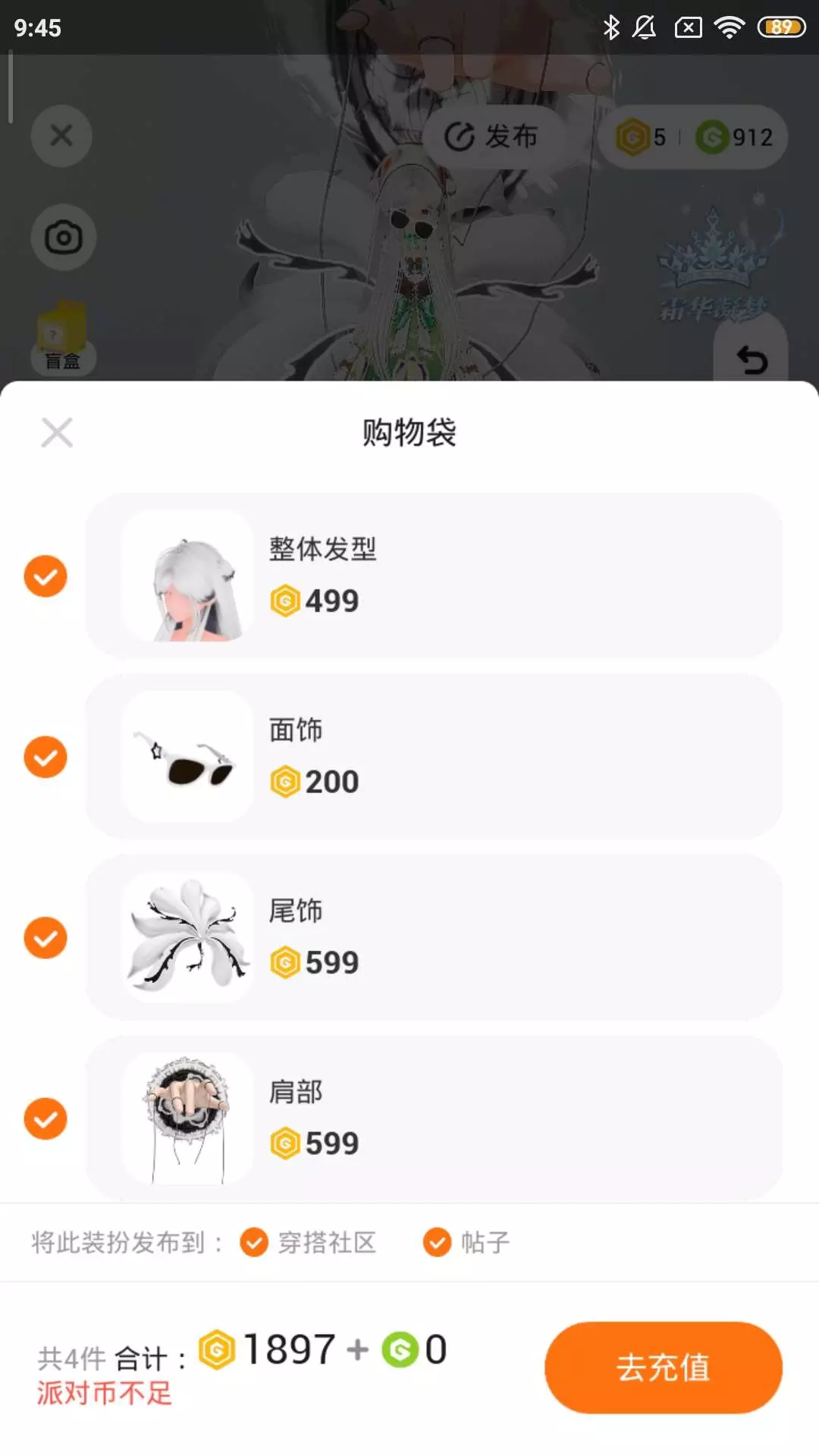Image resolution: width=819 pixels, height=1456 pixels.
Task: Close the 购物袋 shopping bag sheet
Action: (57, 433)
